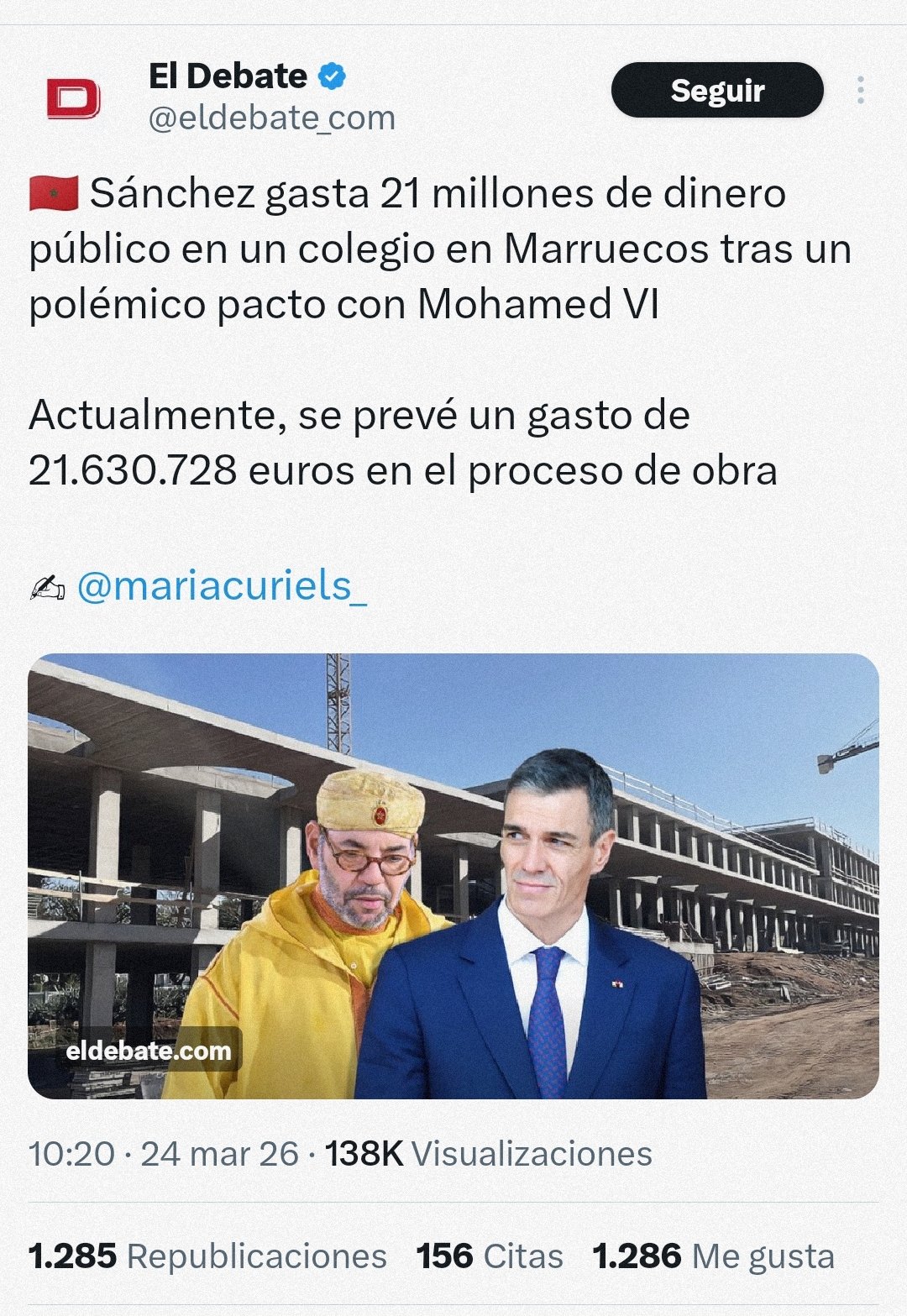View the 1.285 Republicaciones list
This screenshot has height=1316, width=907.
pos(207,1256)
